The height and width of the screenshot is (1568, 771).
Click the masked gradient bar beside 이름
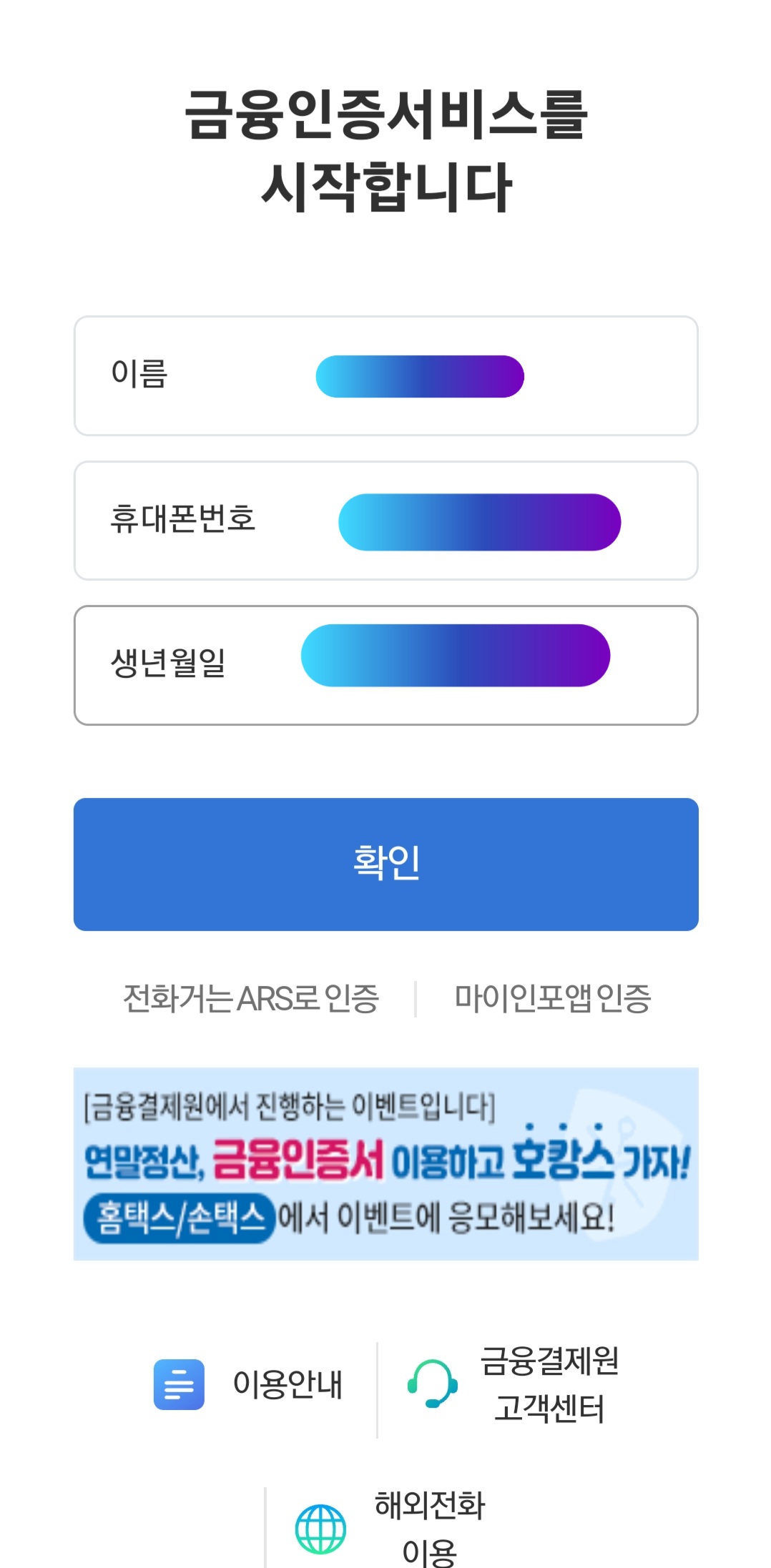420,374
